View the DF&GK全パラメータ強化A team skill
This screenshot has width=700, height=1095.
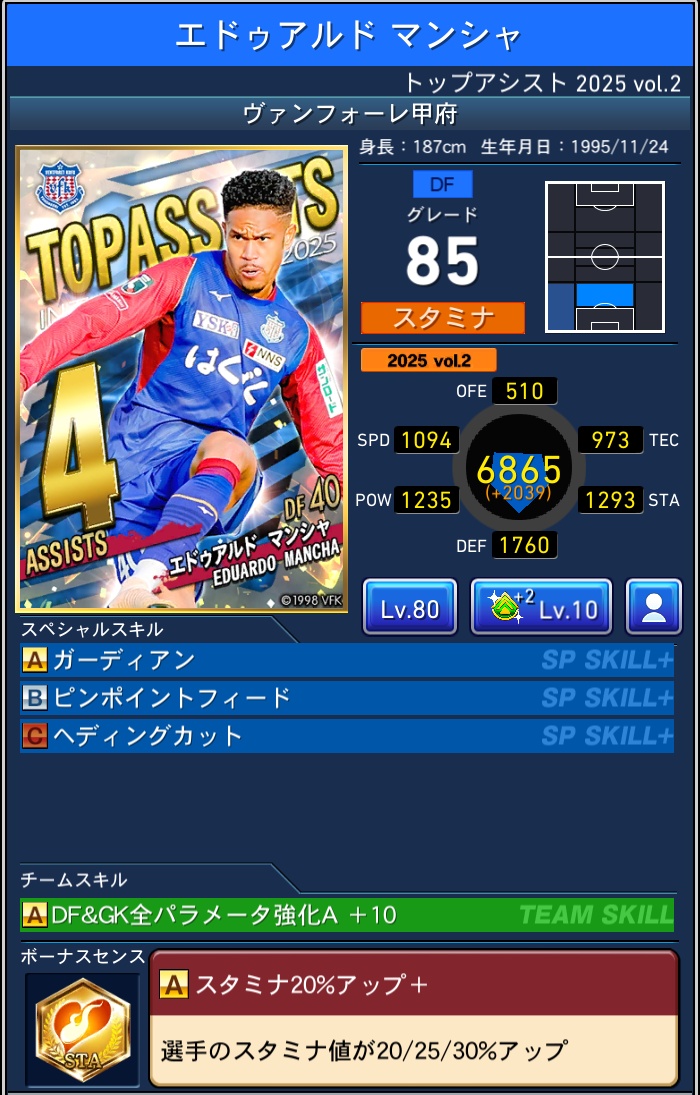coord(346,914)
